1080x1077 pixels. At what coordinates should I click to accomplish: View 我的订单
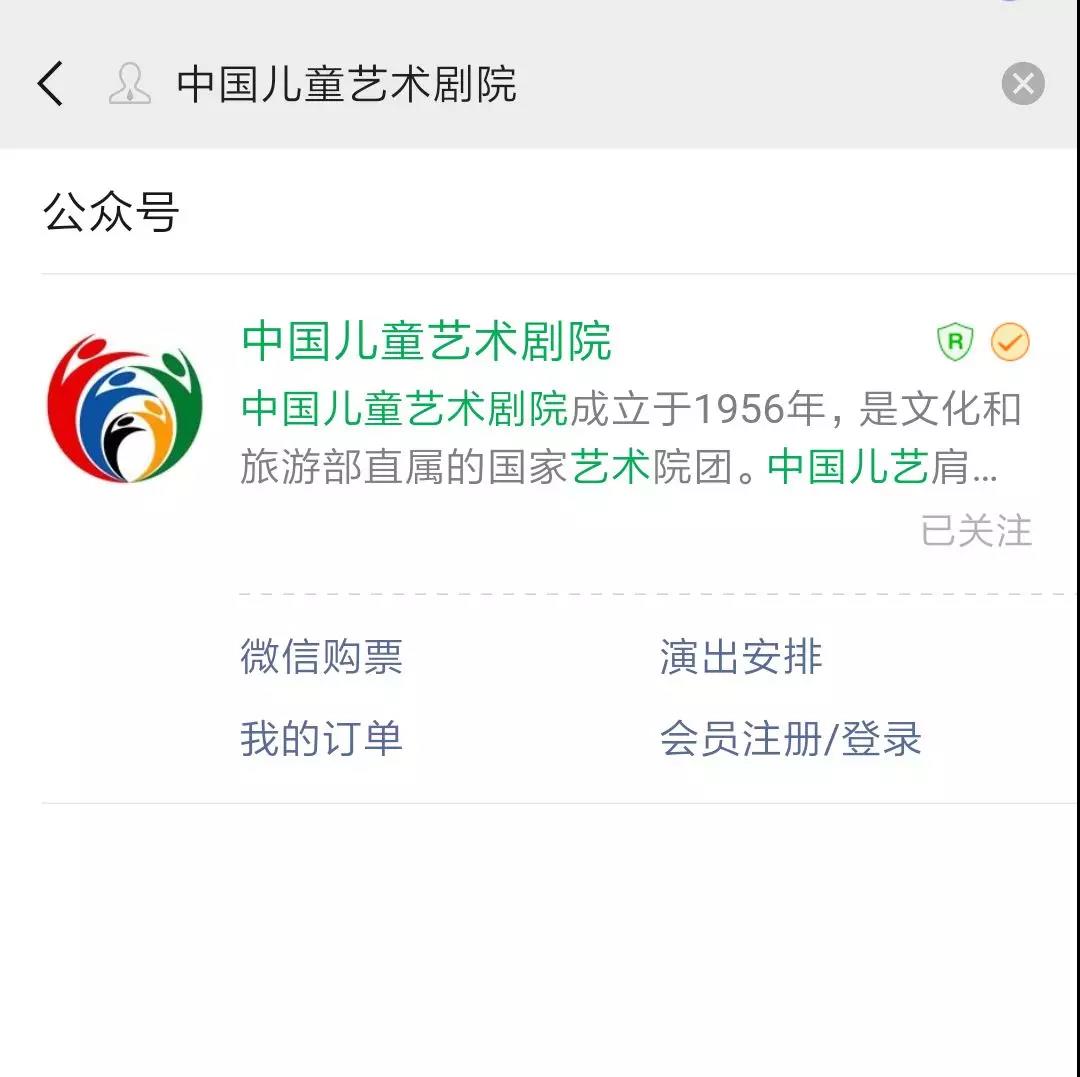321,740
